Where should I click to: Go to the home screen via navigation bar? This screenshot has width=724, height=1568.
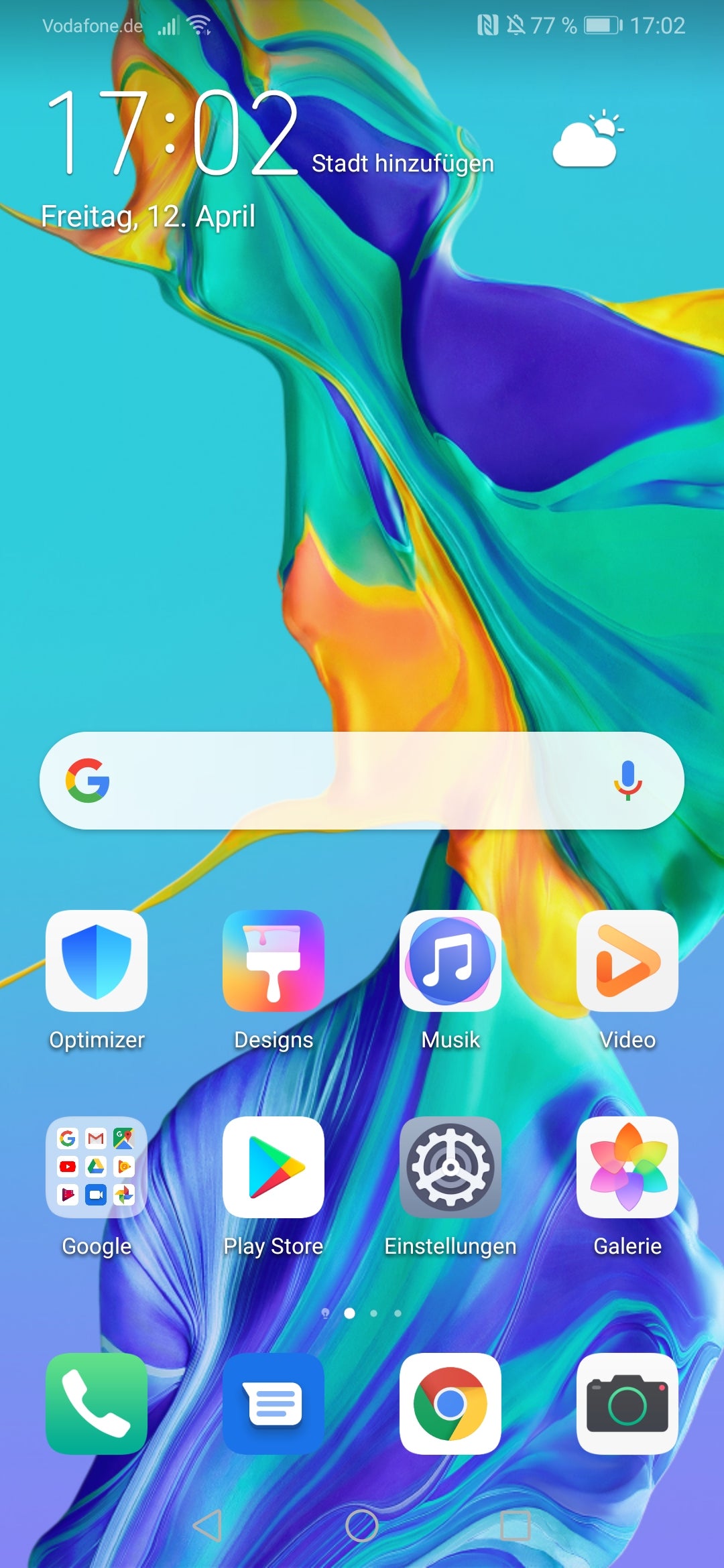pyautogui.click(x=362, y=1526)
